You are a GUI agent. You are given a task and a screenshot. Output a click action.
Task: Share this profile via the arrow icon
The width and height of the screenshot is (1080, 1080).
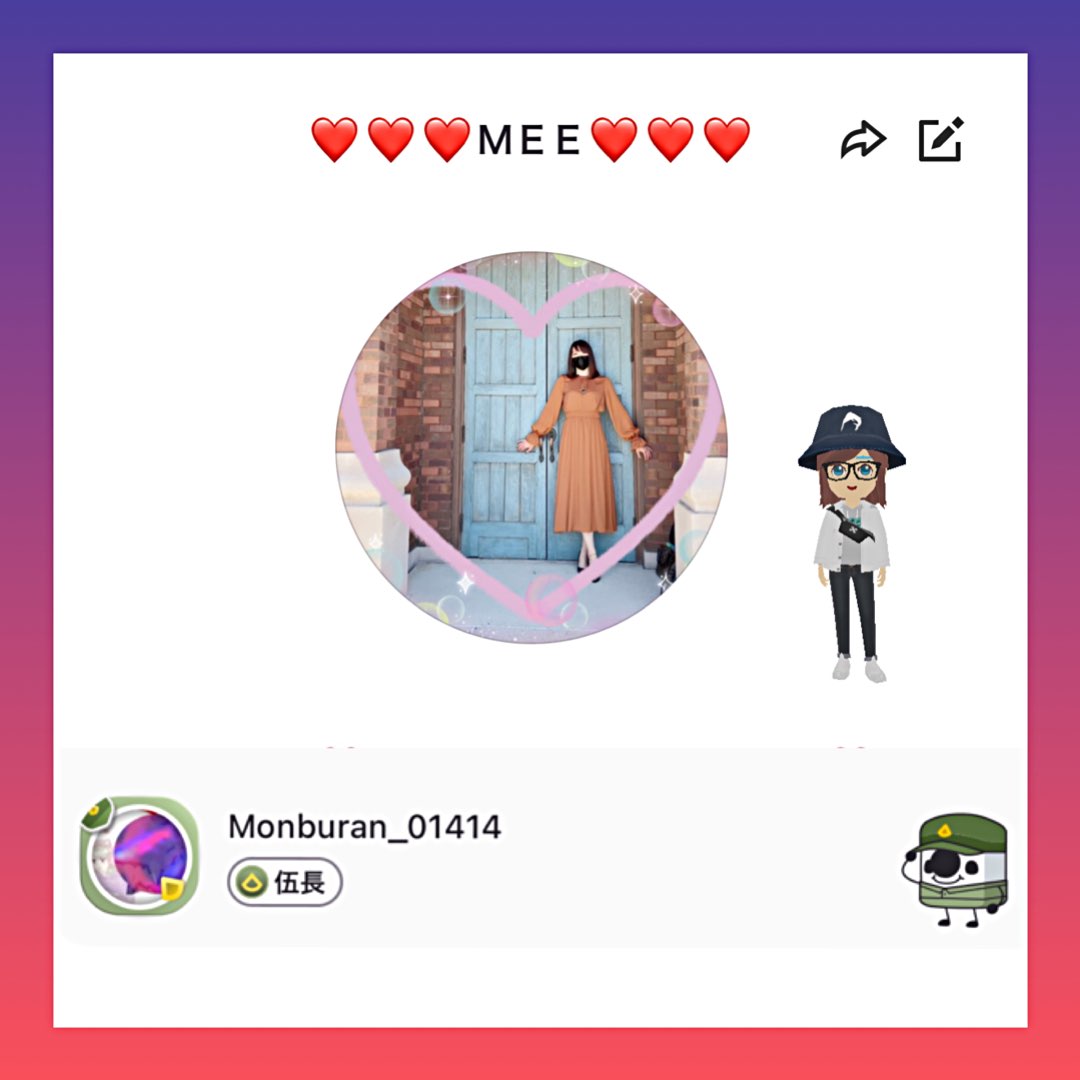point(862,140)
